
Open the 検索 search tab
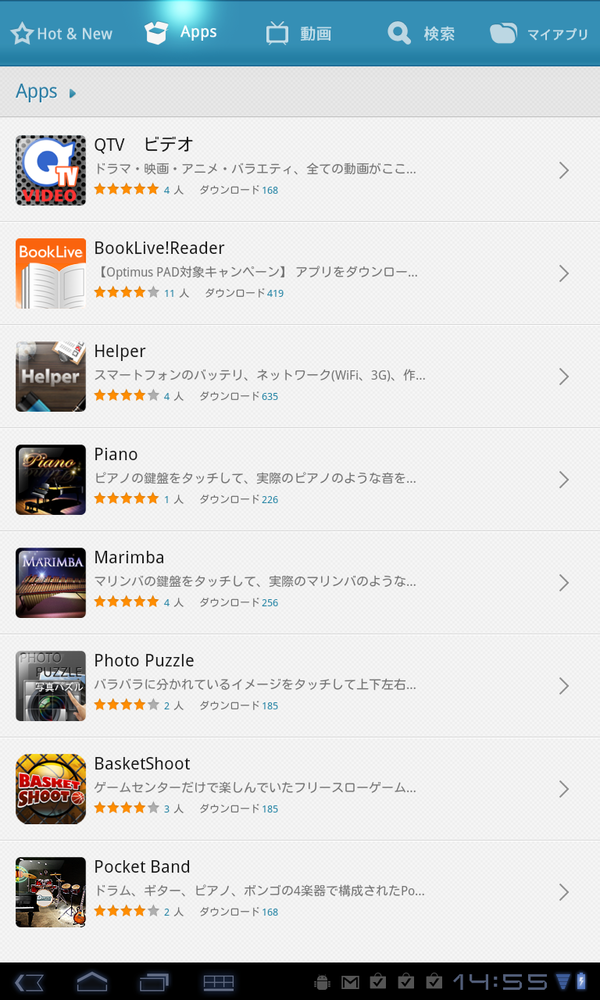(421, 33)
